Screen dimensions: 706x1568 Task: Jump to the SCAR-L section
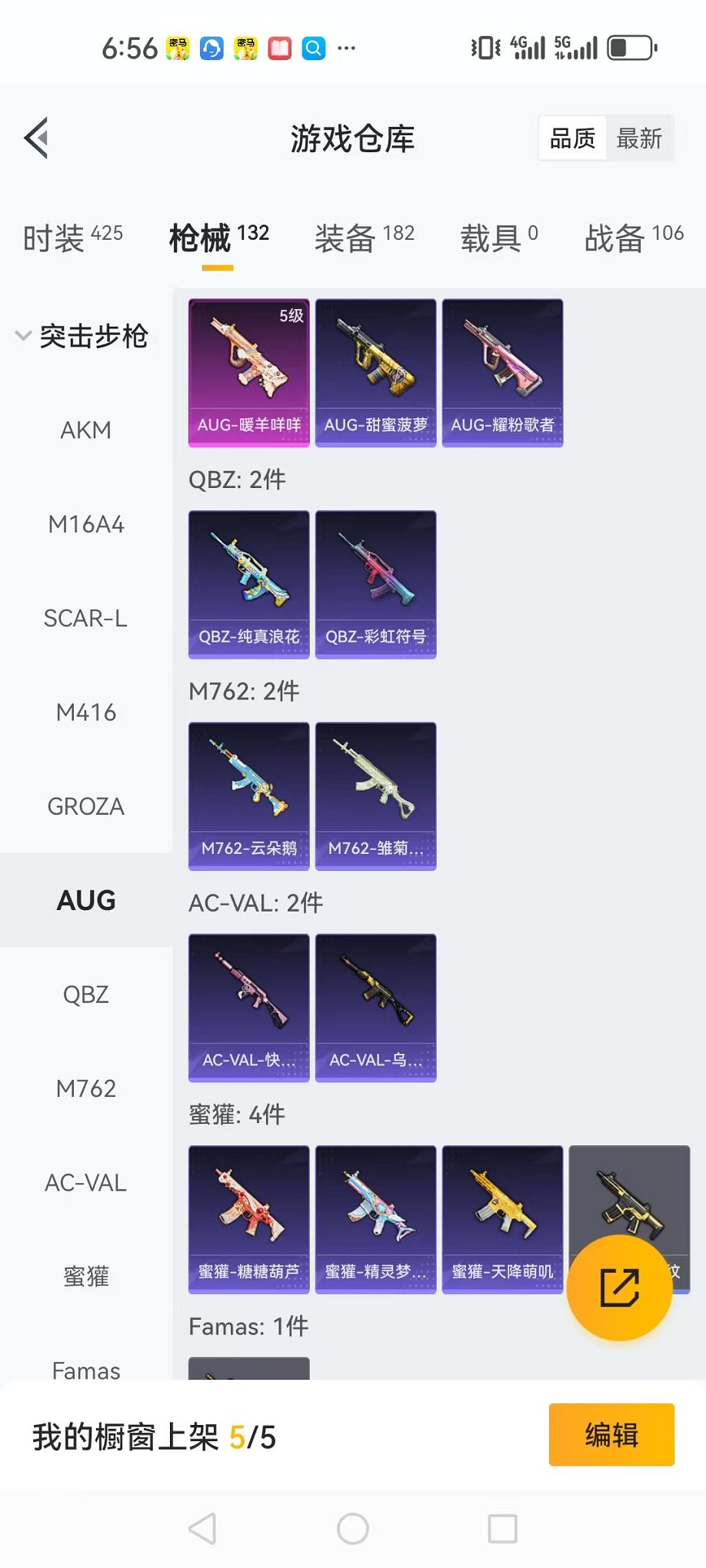(86, 618)
